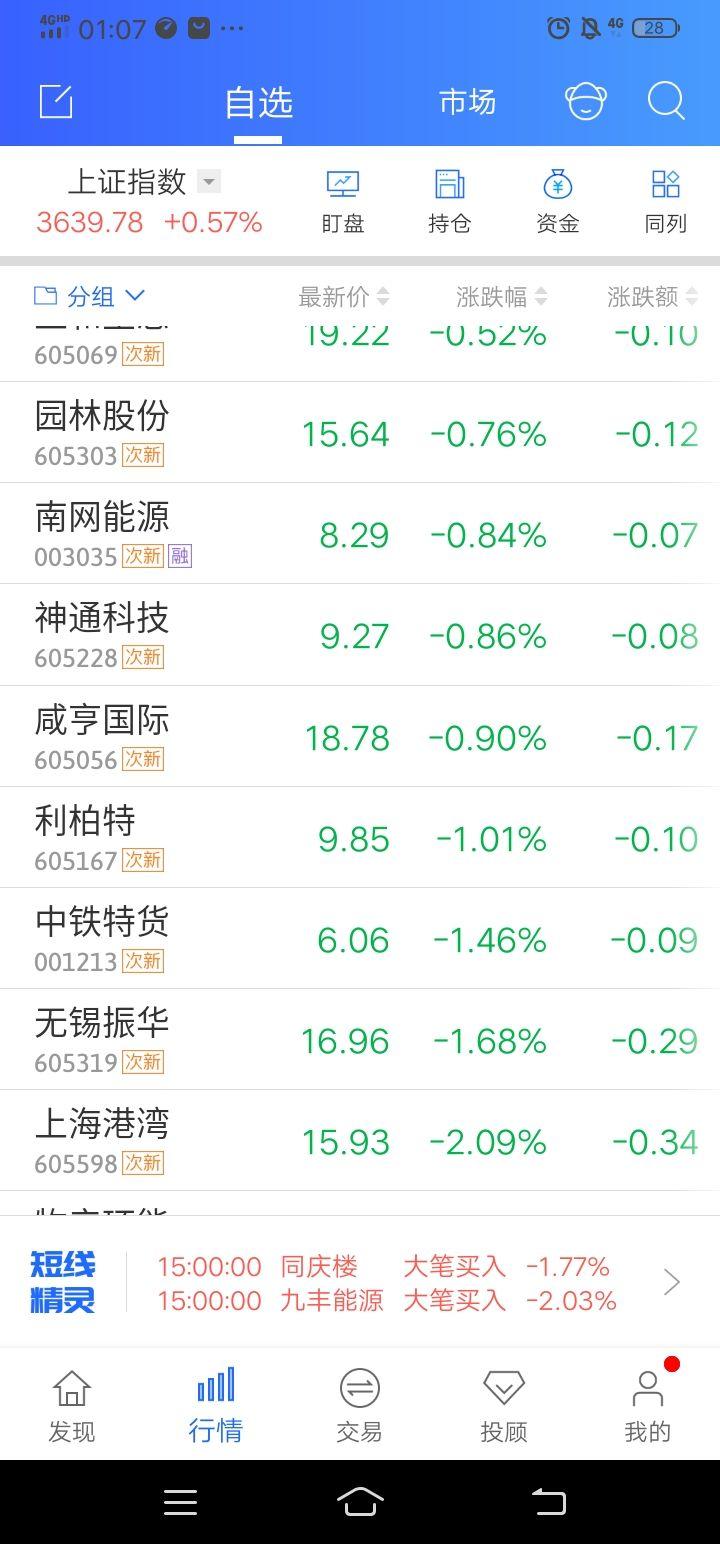Sort by 涨跌幅

(501, 297)
